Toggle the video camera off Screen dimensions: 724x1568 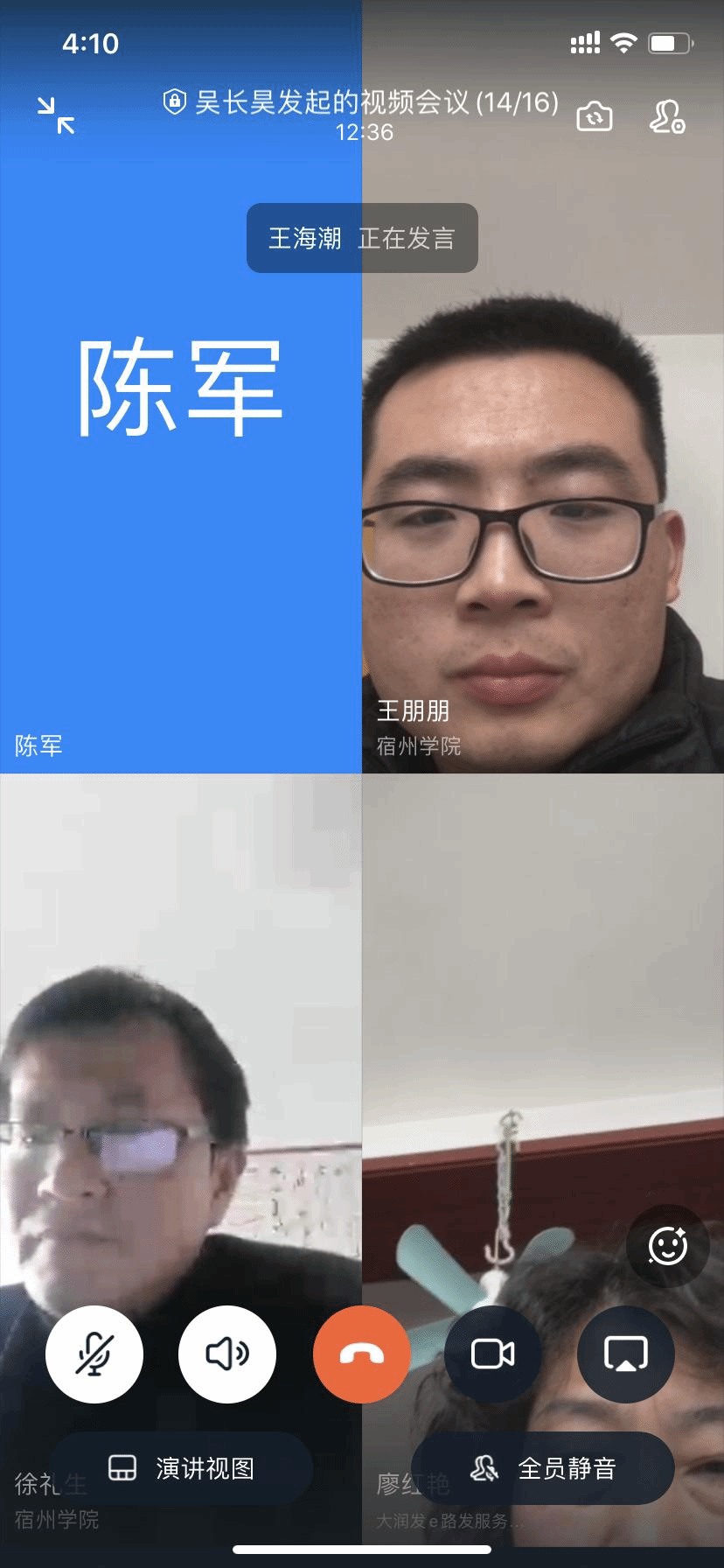[x=493, y=1354]
